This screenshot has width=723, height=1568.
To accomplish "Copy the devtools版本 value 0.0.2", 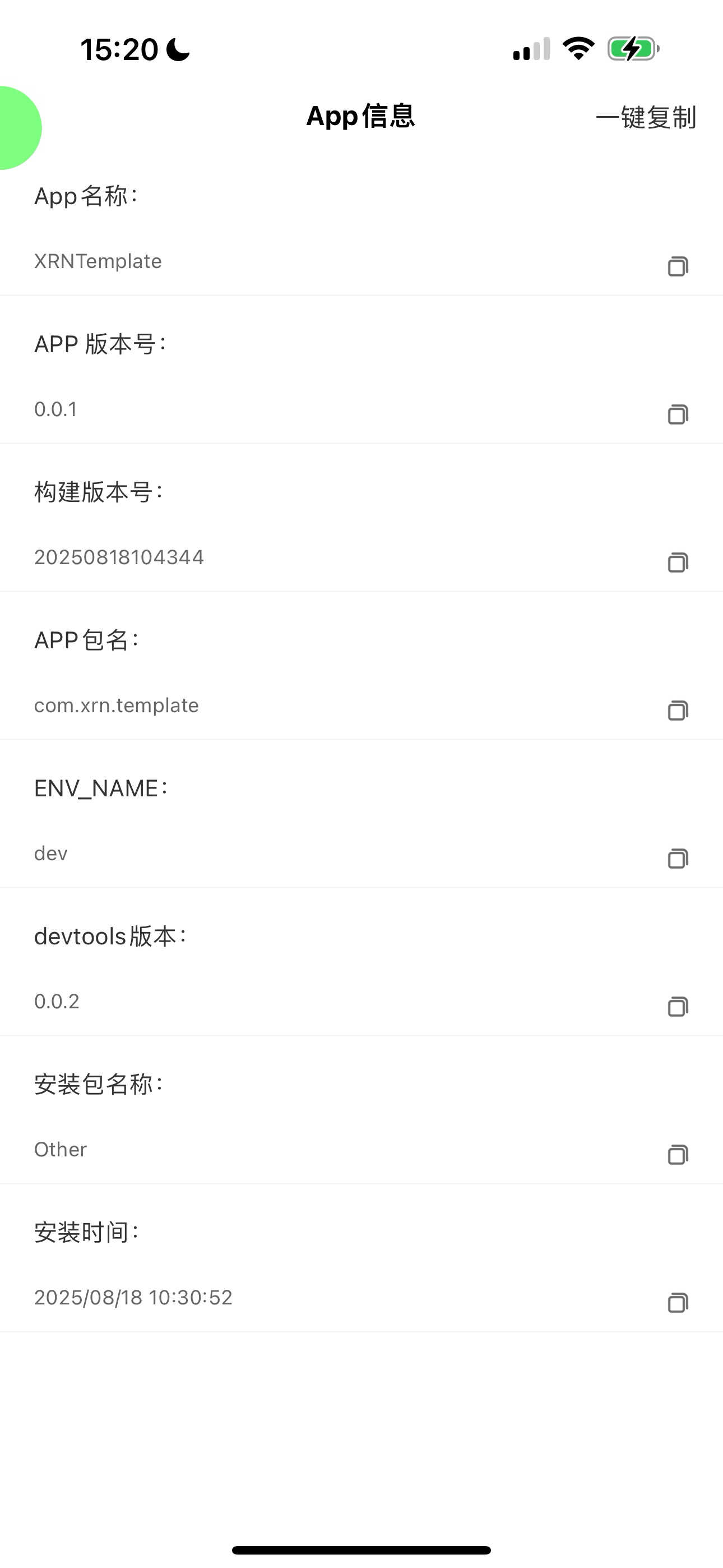I will [678, 1006].
